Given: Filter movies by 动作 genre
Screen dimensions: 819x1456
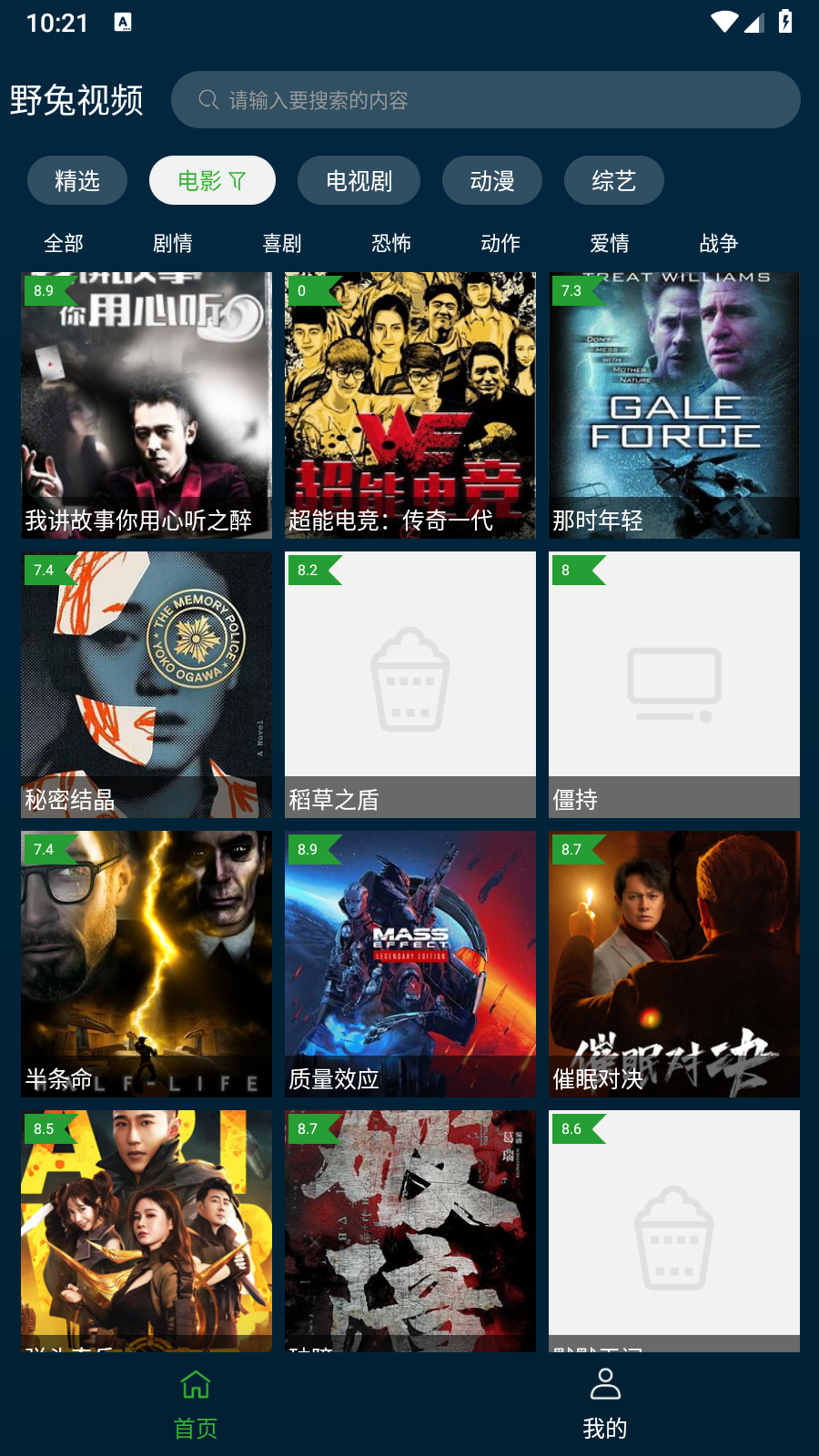Looking at the screenshot, I should tap(500, 243).
